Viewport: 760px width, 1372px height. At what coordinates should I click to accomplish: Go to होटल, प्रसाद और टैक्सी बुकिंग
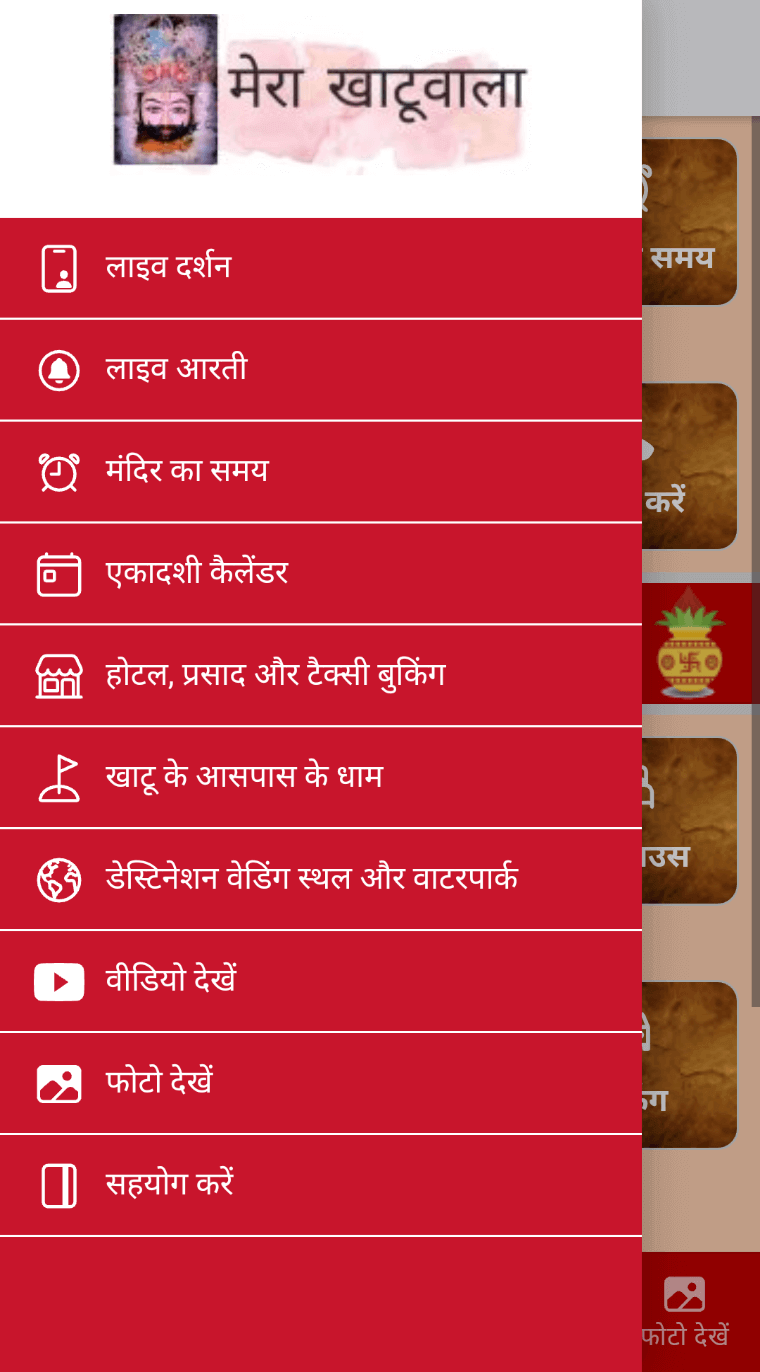[275, 676]
